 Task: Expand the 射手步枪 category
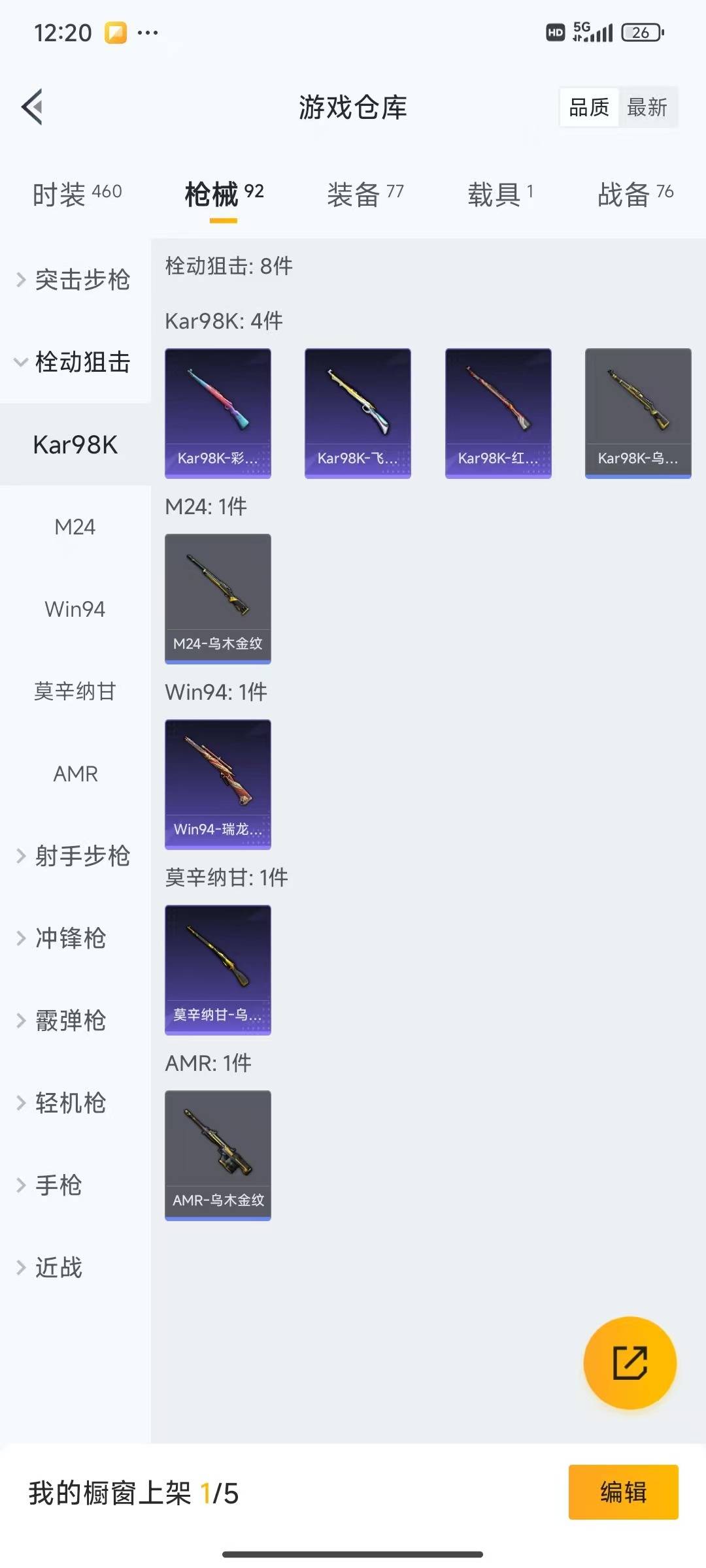75,856
